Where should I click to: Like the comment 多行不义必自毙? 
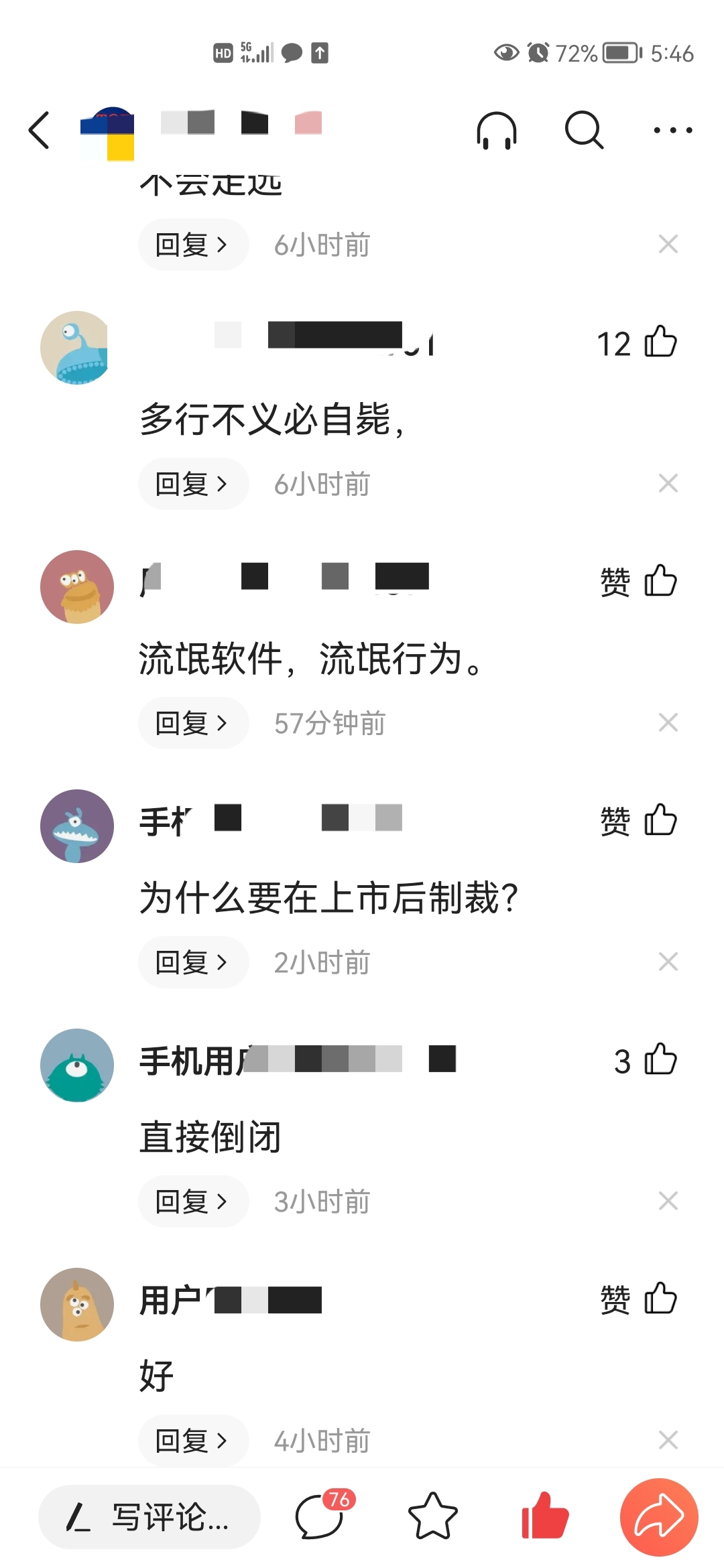[x=660, y=342]
